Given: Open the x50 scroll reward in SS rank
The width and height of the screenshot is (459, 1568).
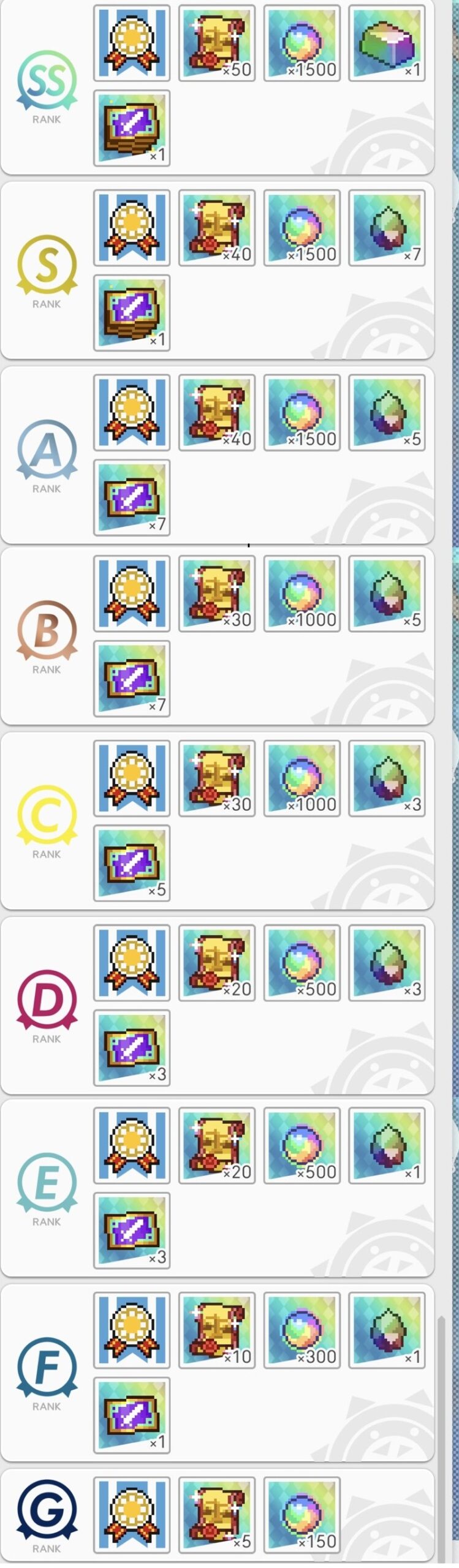Looking at the screenshot, I should (x=217, y=43).
